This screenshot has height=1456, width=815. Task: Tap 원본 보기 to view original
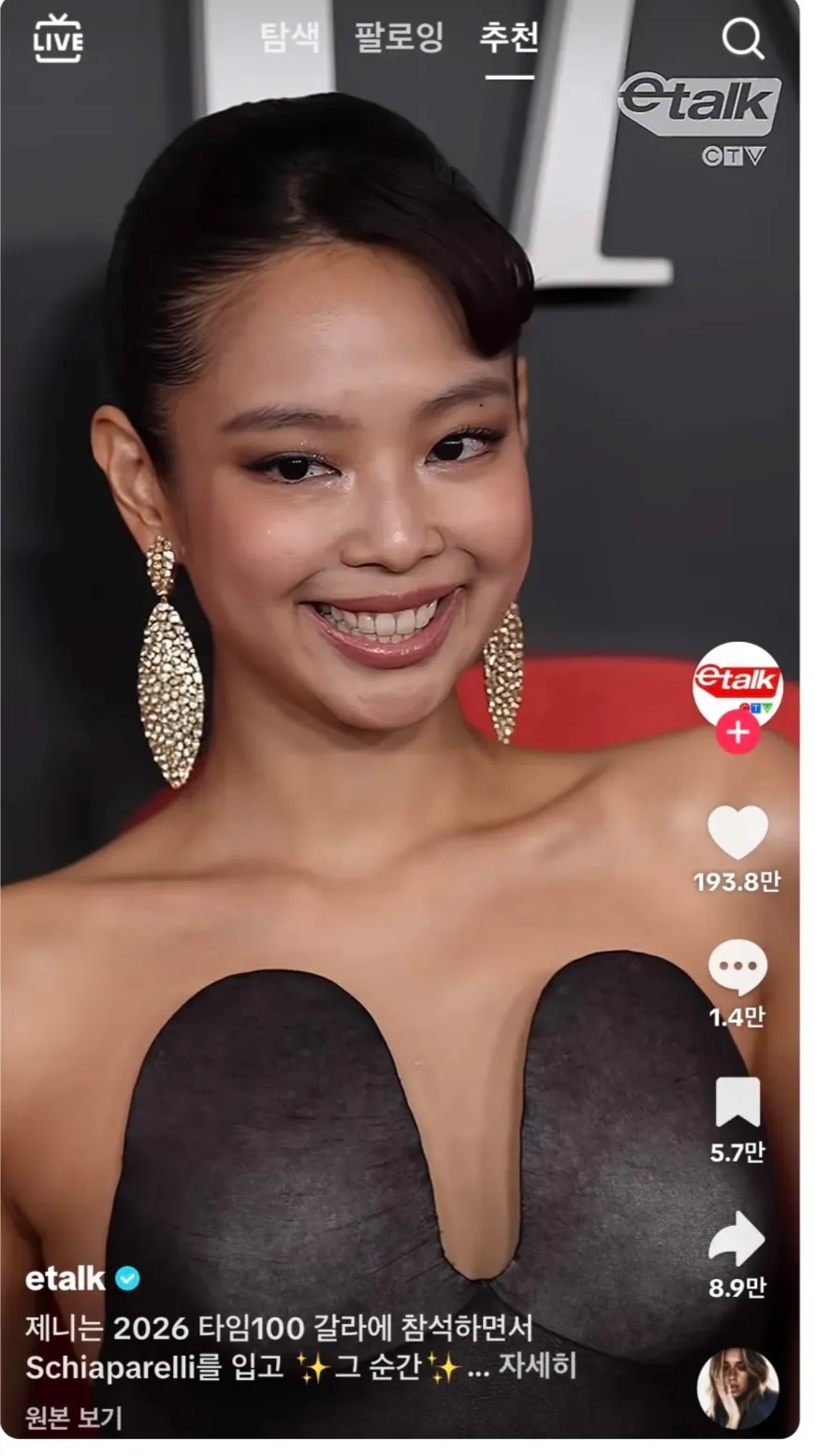pyautogui.click(x=74, y=1418)
